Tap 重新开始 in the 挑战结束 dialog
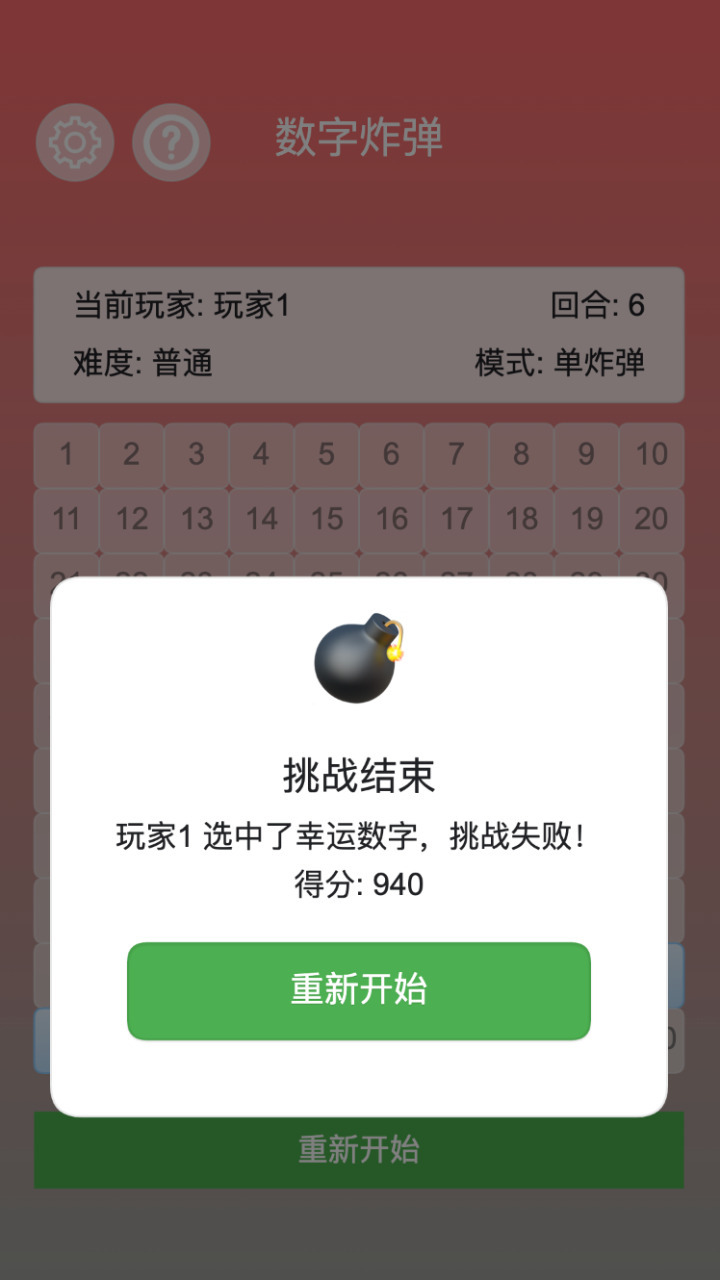The height and width of the screenshot is (1280, 720). tap(359, 991)
